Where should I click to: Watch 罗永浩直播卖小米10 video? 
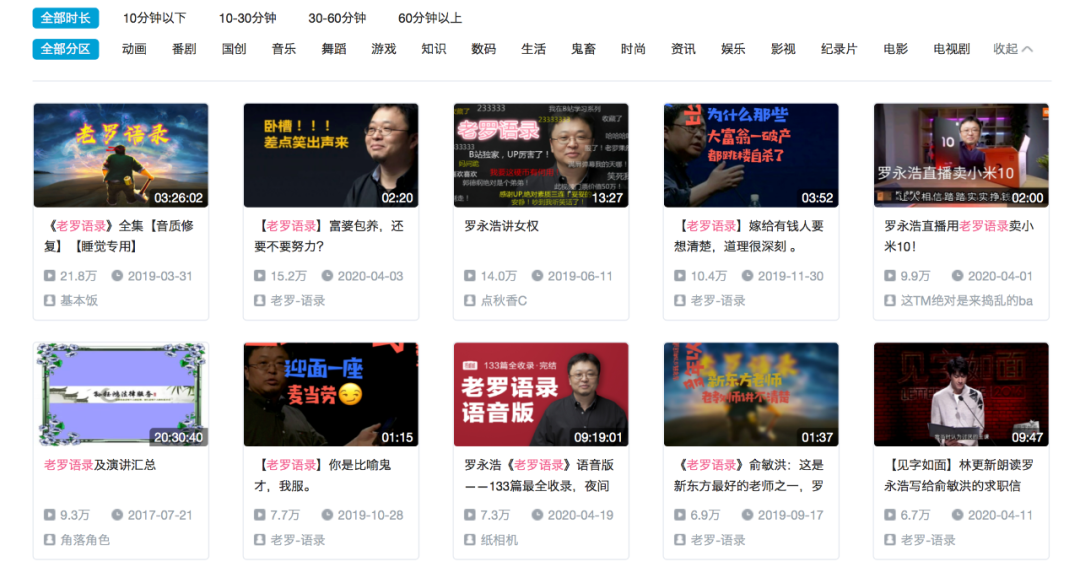(x=961, y=155)
